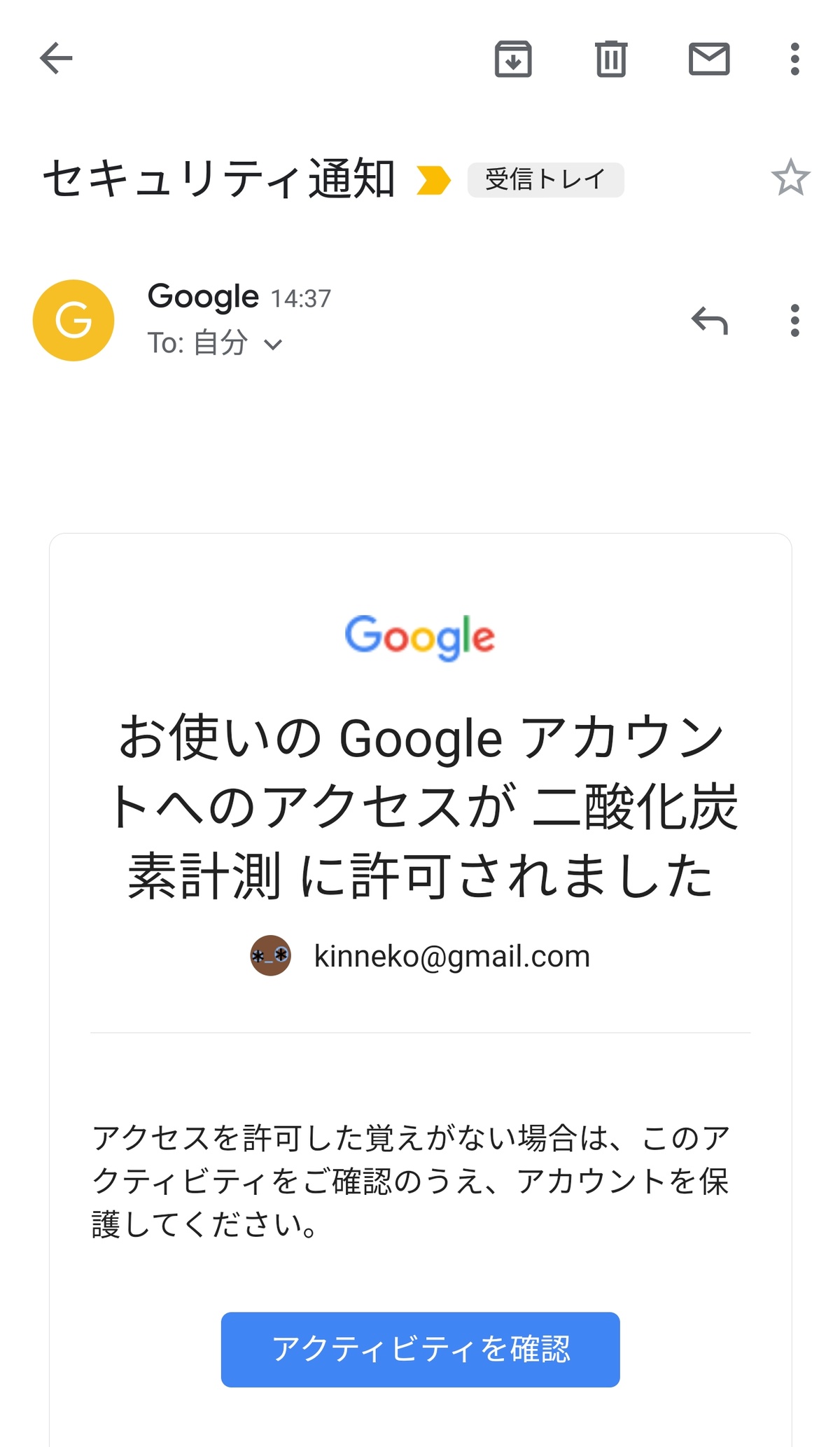Delete this email with the trash icon
The height and width of the screenshot is (1447, 840).
click(x=610, y=59)
